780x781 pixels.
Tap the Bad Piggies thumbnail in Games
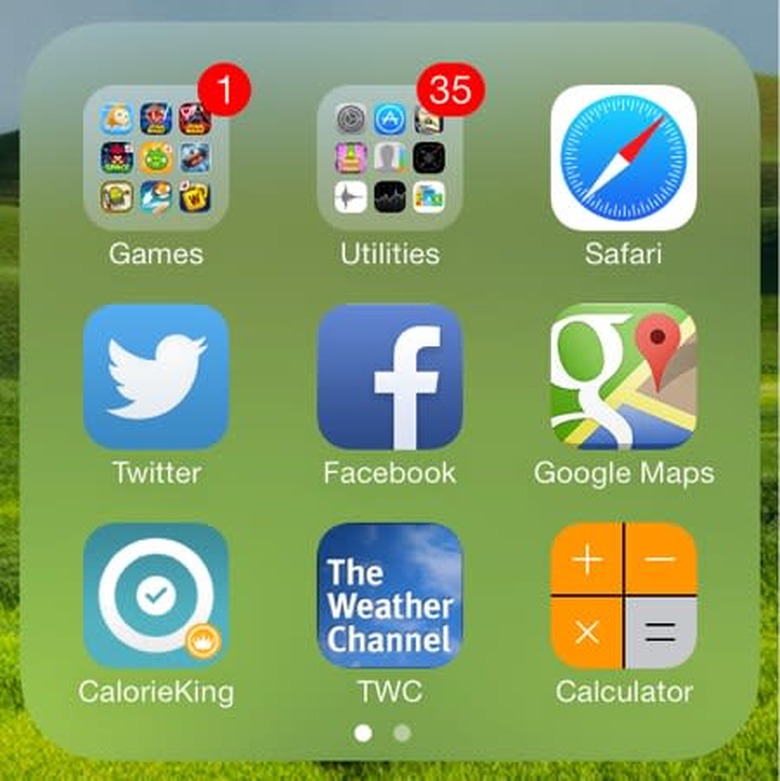coord(155,157)
